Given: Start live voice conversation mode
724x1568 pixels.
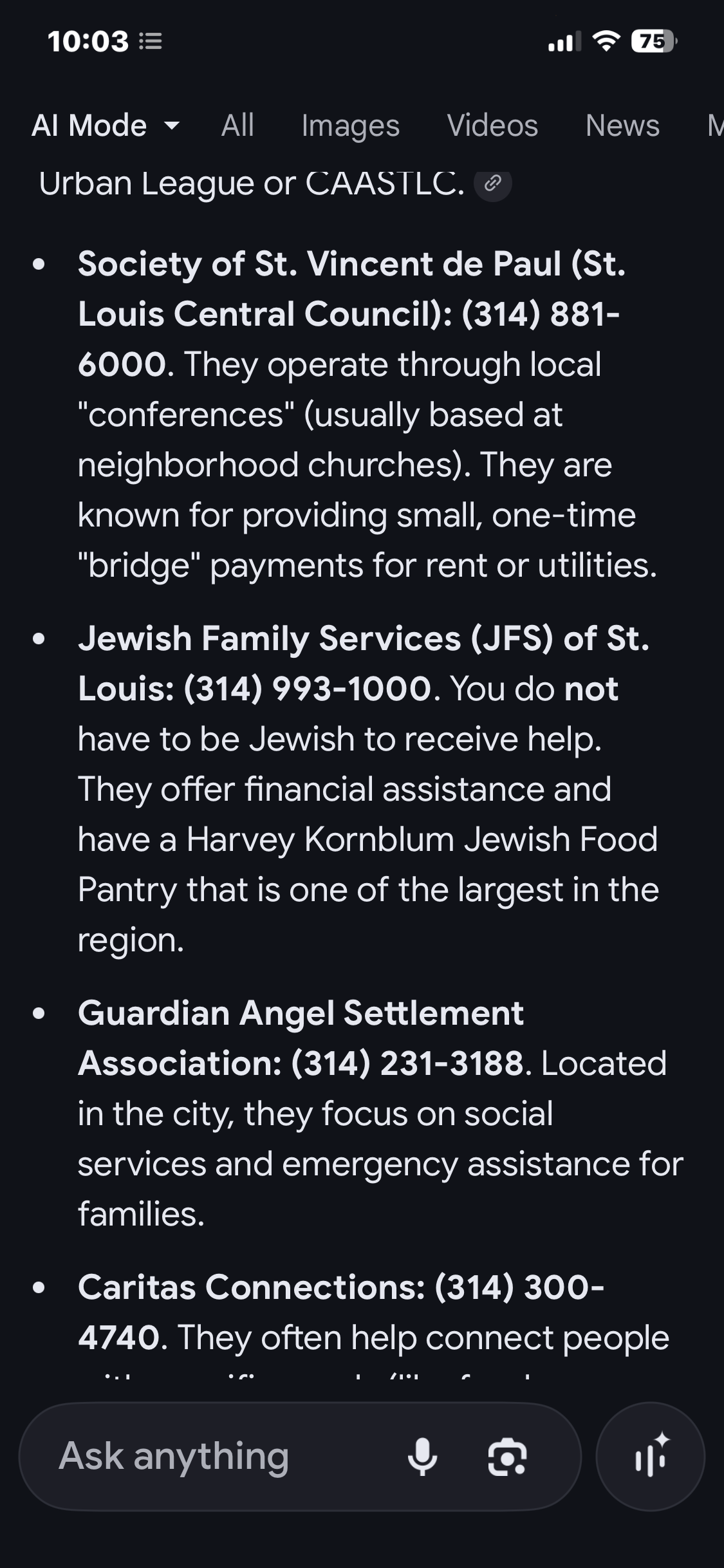Looking at the screenshot, I should (650, 1456).
